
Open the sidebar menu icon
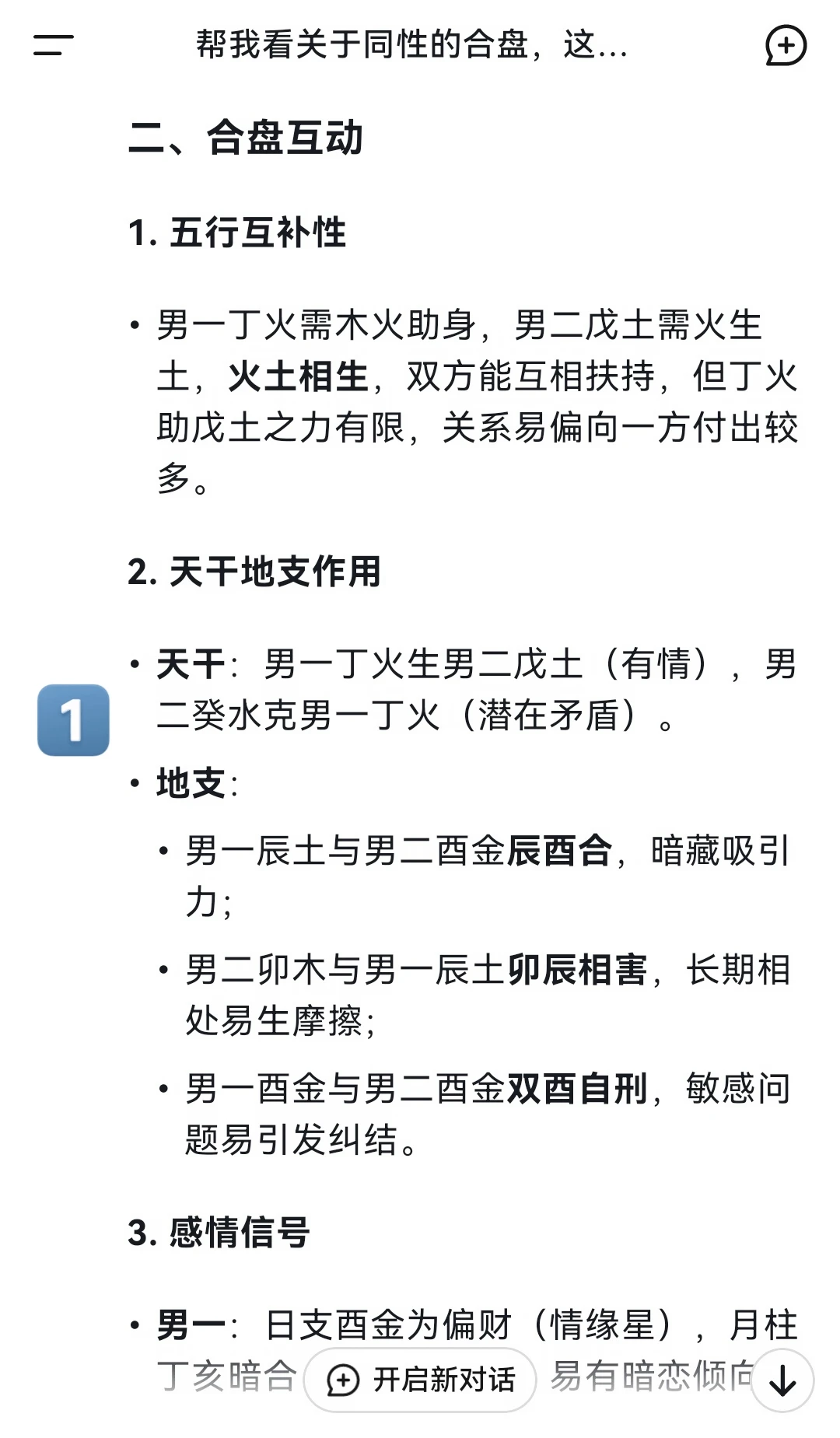tap(53, 45)
